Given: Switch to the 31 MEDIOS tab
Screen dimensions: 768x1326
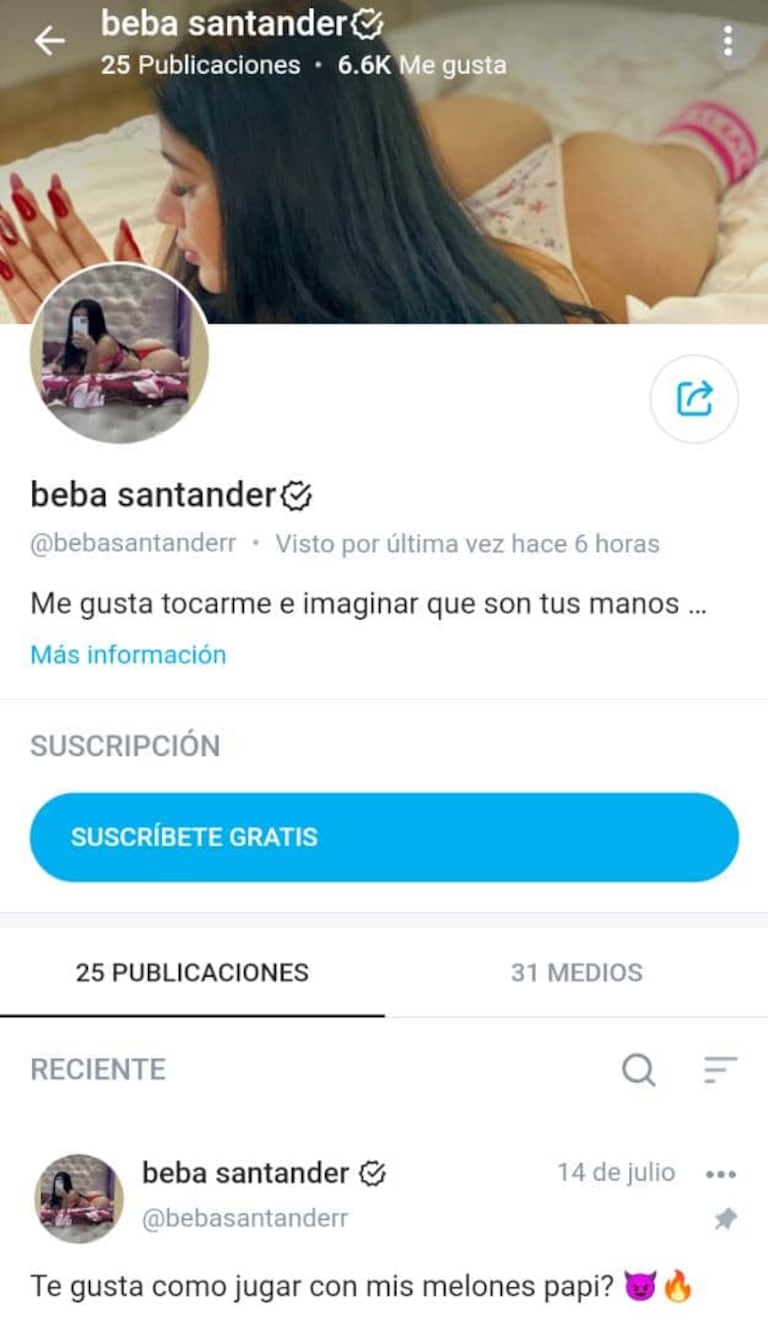Looking at the screenshot, I should click(x=578, y=972).
